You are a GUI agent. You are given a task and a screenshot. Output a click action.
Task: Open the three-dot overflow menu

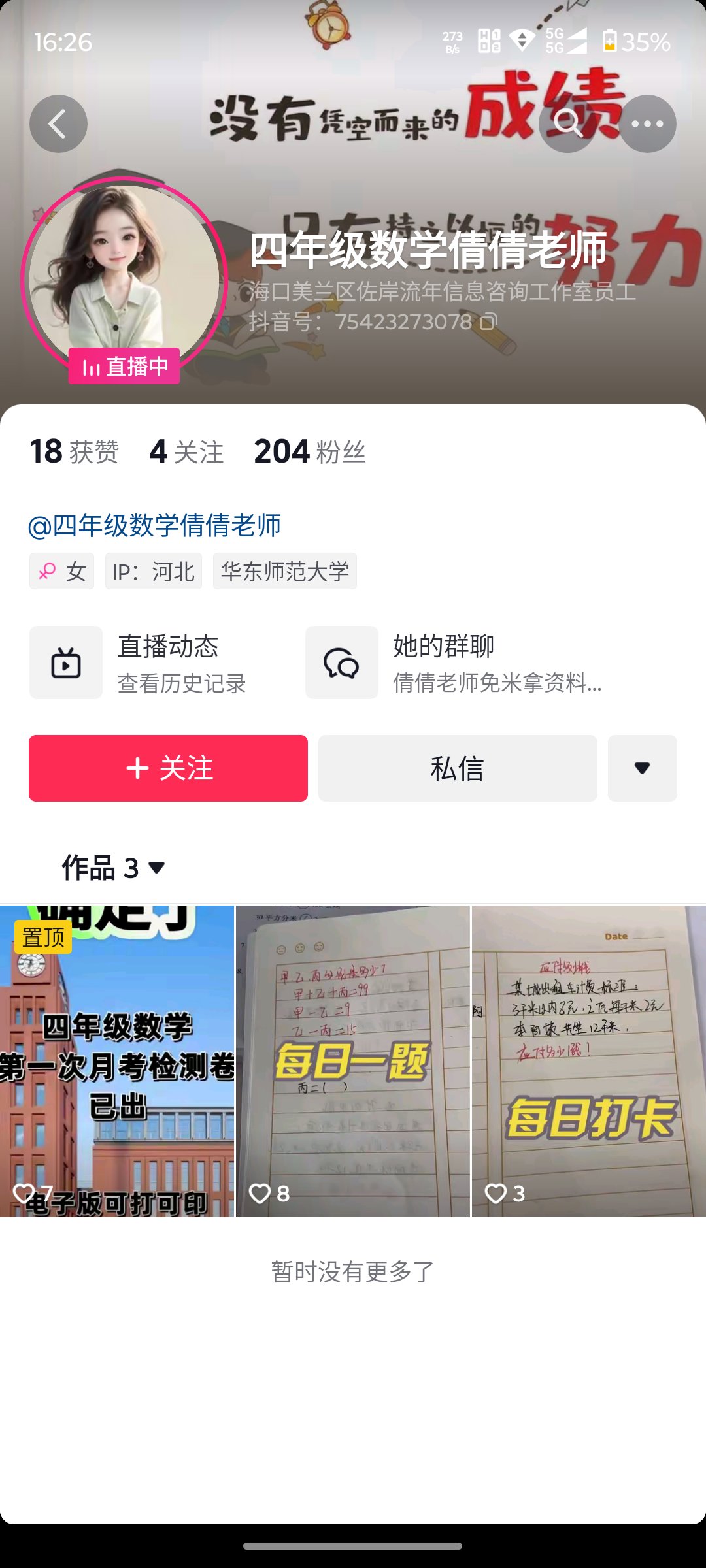[647, 124]
